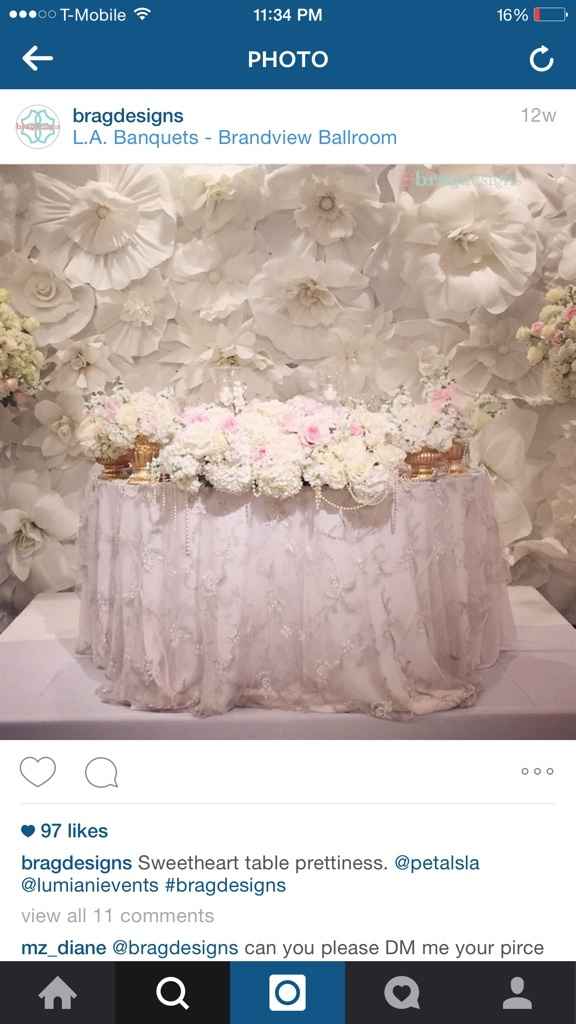Go back using the top-left arrow
Image resolution: width=576 pixels, height=1024 pixels.
point(37,59)
